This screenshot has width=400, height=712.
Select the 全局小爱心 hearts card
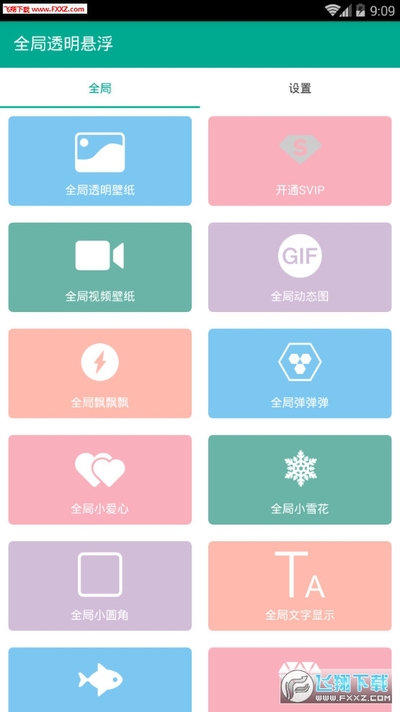[x=100, y=480]
